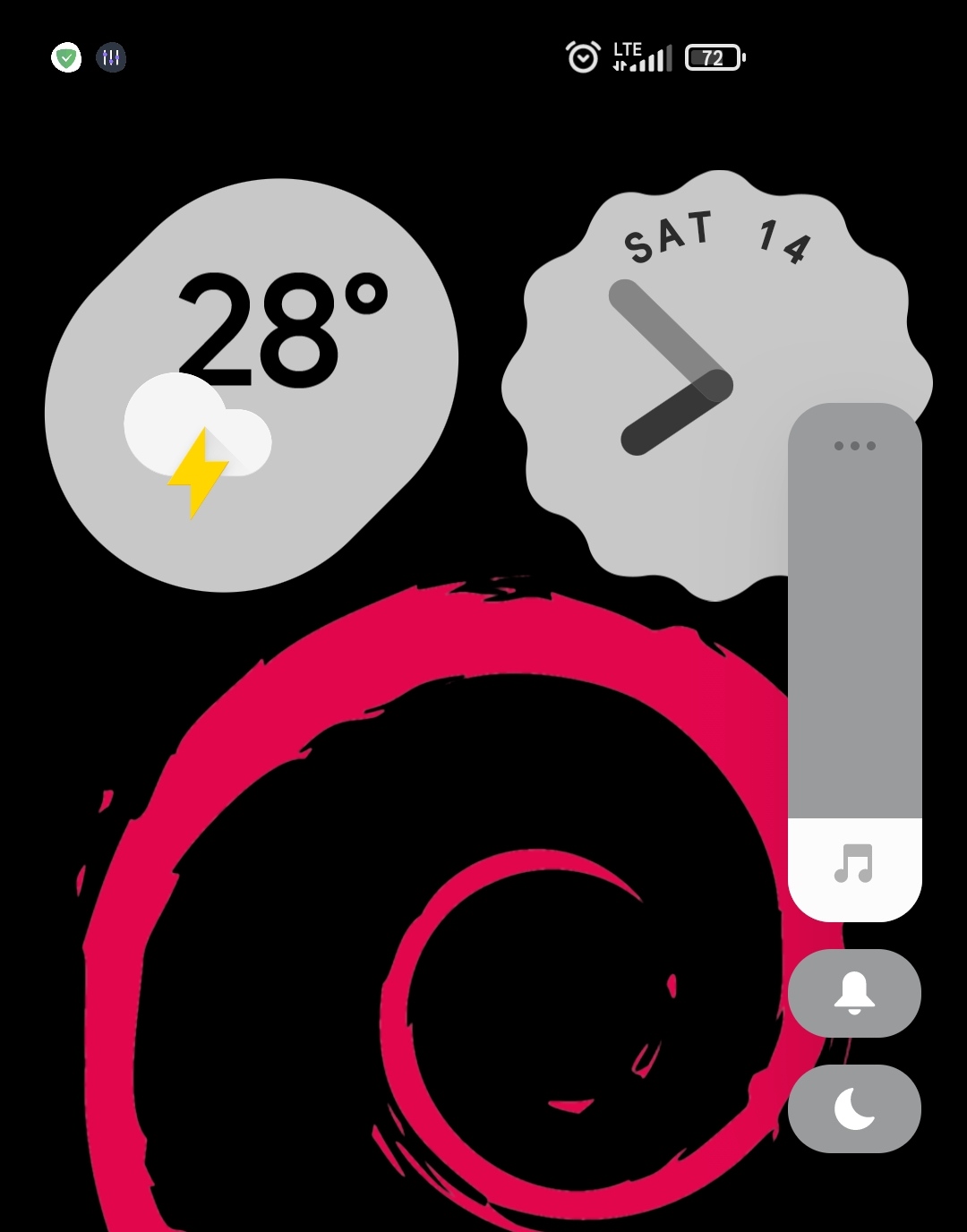
Task: Toggle do not disturb moon button
Action: tap(854, 1108)
